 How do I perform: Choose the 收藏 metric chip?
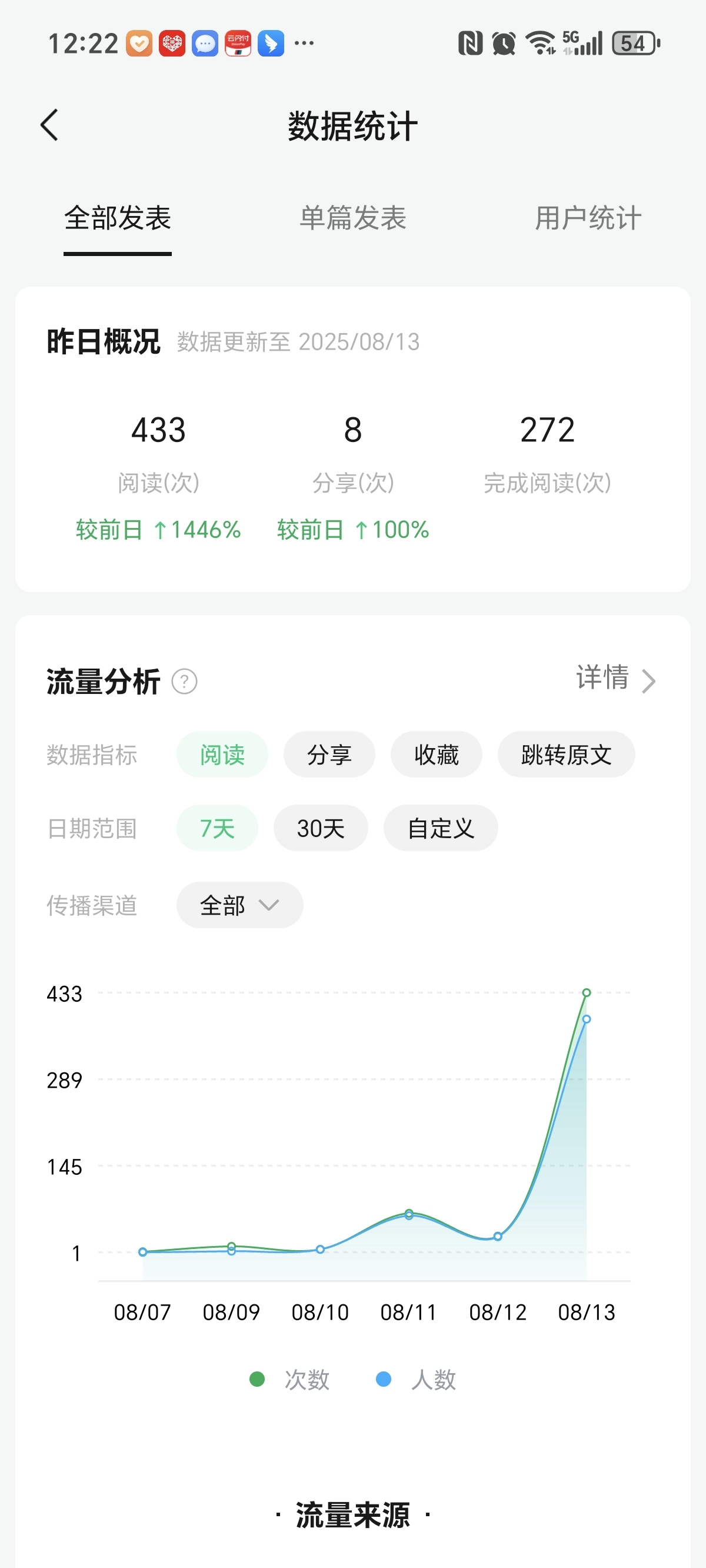click(x=437, y=754)
